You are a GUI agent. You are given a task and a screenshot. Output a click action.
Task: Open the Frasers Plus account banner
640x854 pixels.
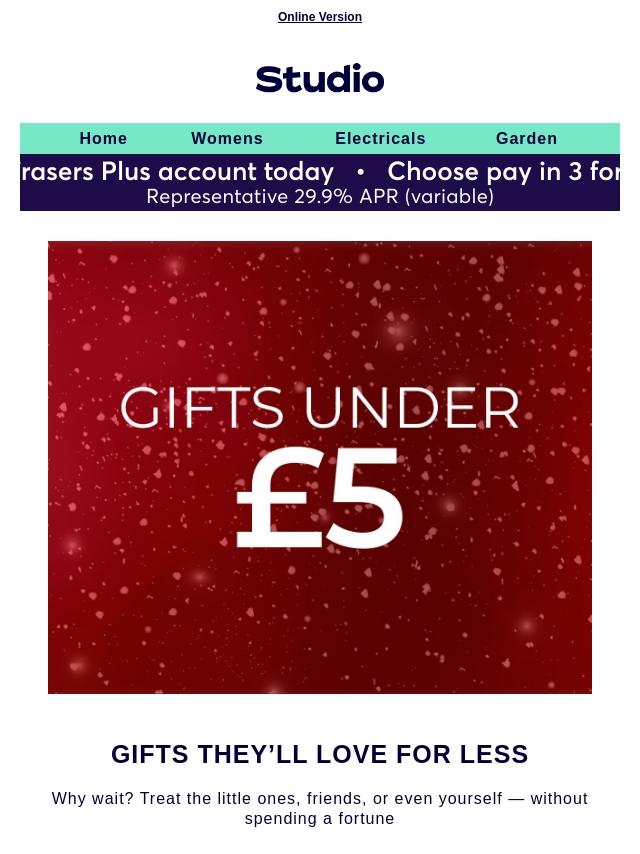tap(320, 182)
